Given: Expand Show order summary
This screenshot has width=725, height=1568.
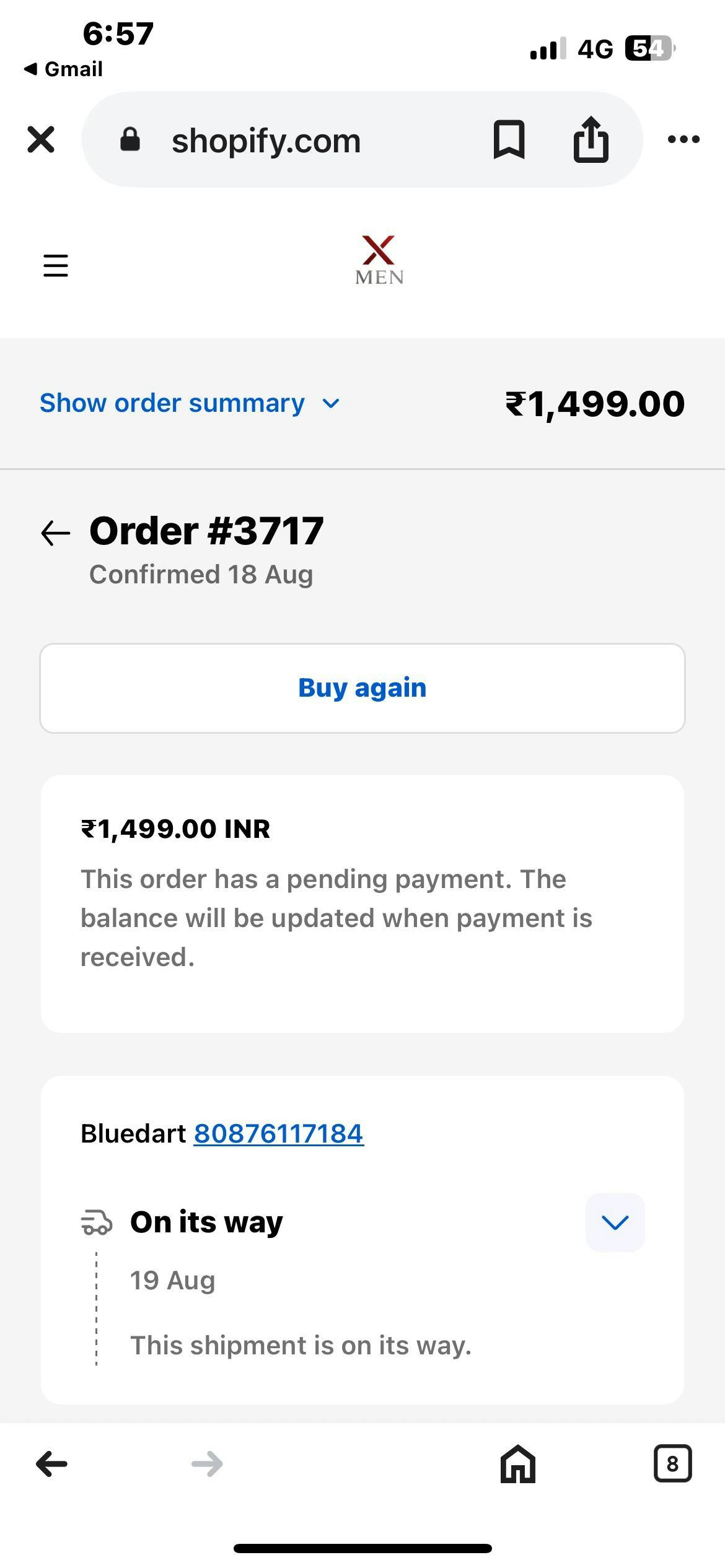Looking at the screenshot, I should click(x=190, y=403).
